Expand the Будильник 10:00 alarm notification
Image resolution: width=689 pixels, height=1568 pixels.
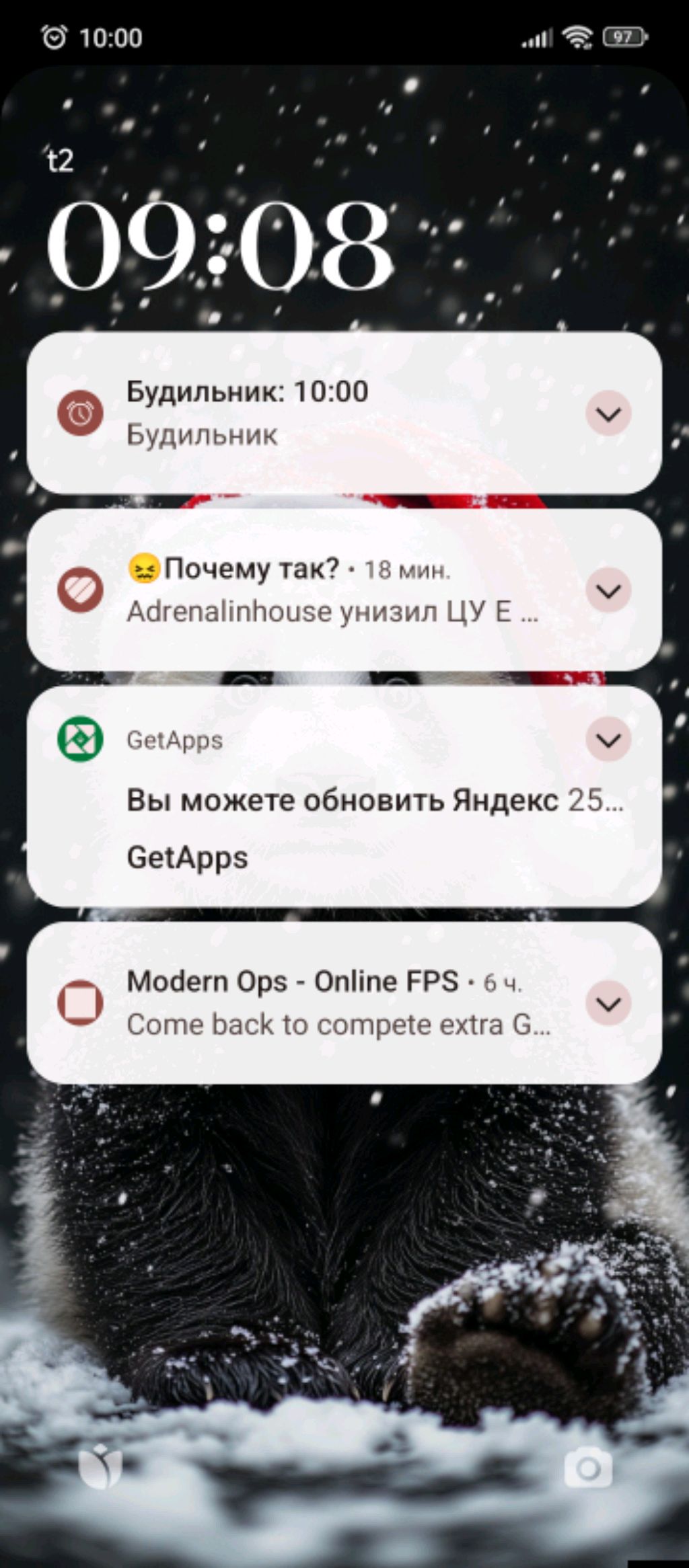[x=608, y=414]
